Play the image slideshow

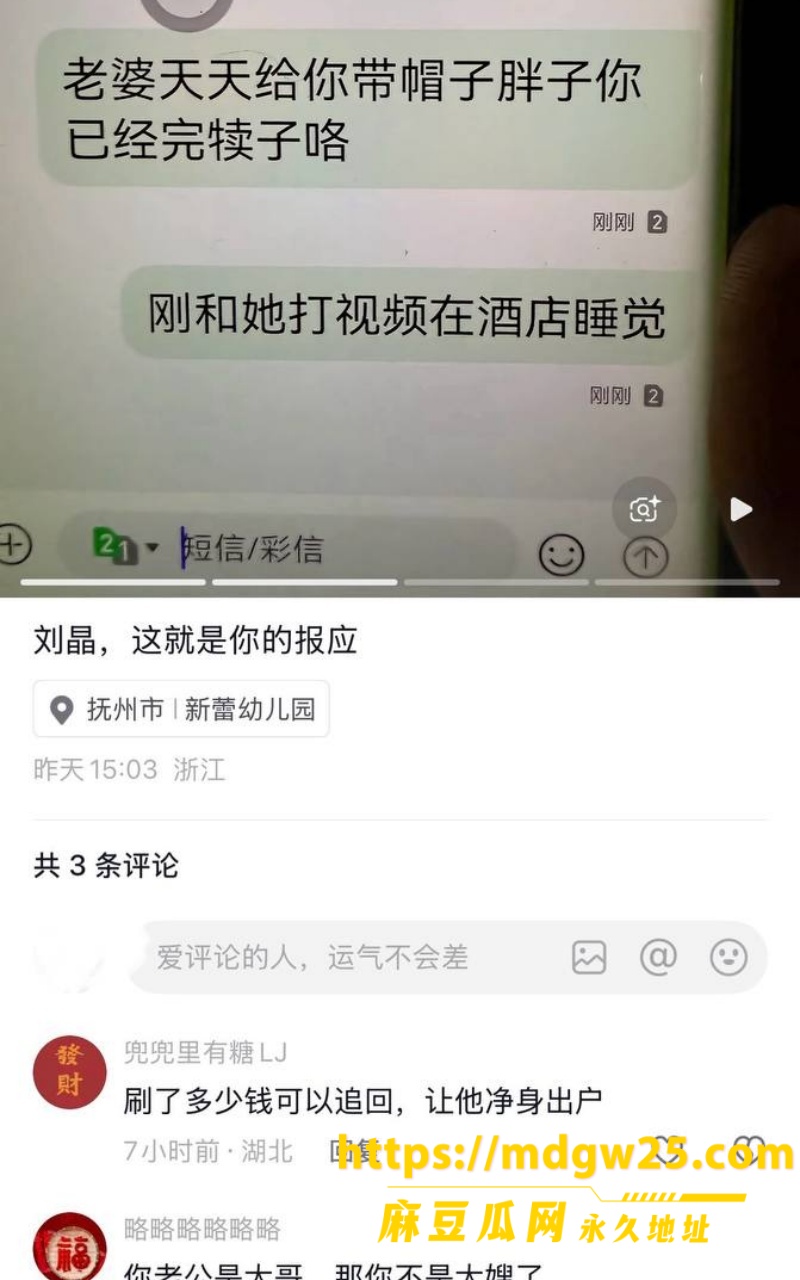(741, 509)
